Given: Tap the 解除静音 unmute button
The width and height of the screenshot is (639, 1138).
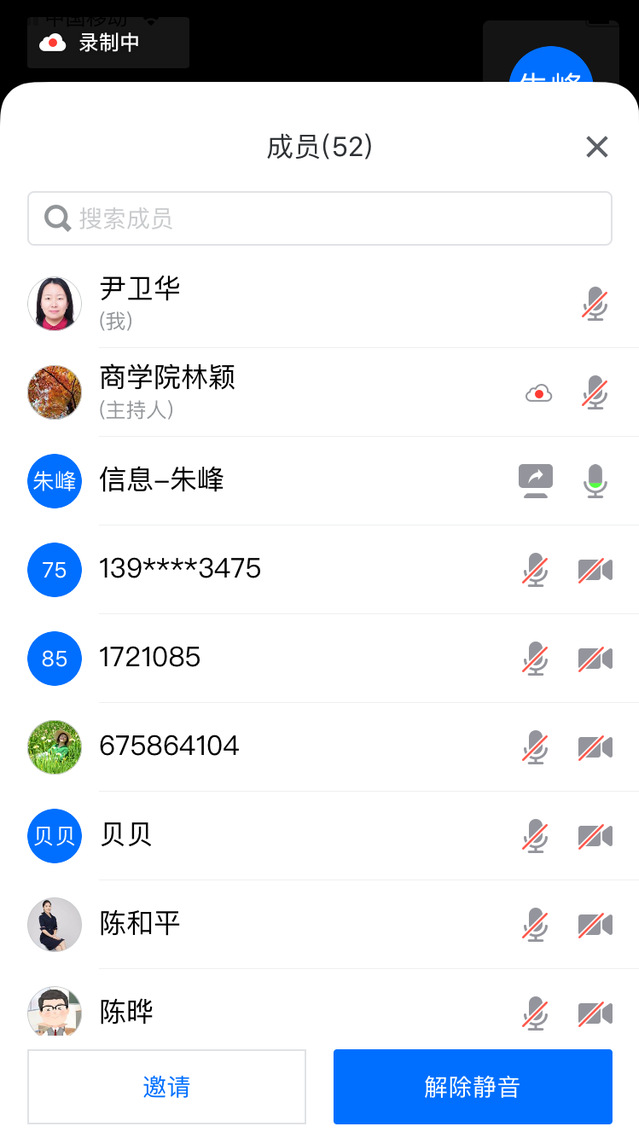Looking at the screenshot, I should tap(472, 1086).
